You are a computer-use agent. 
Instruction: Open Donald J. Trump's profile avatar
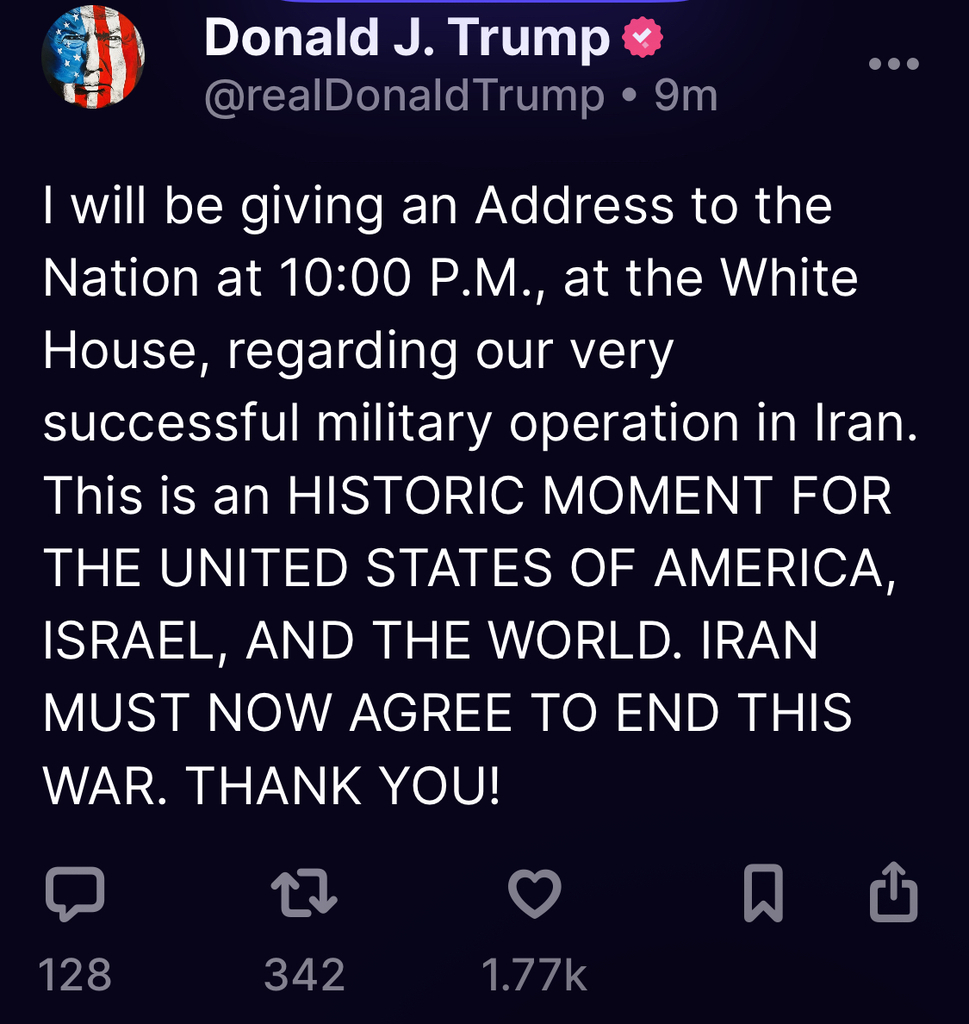point(93,57)
